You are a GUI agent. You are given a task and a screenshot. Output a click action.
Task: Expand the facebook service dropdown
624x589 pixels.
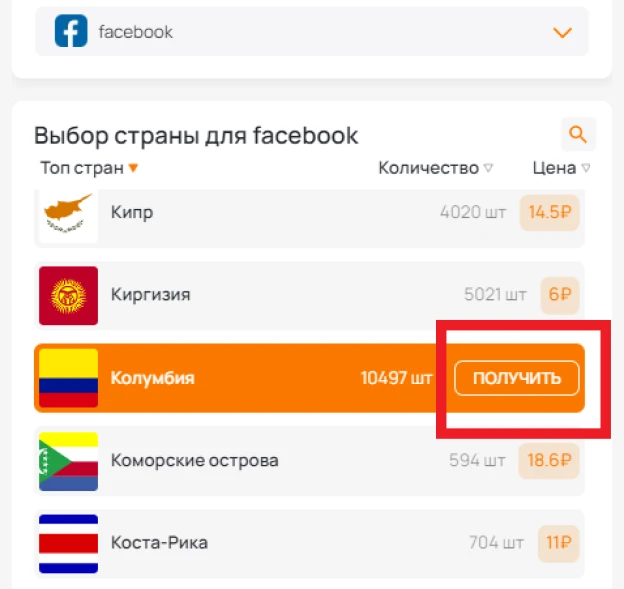coord(562,32)
